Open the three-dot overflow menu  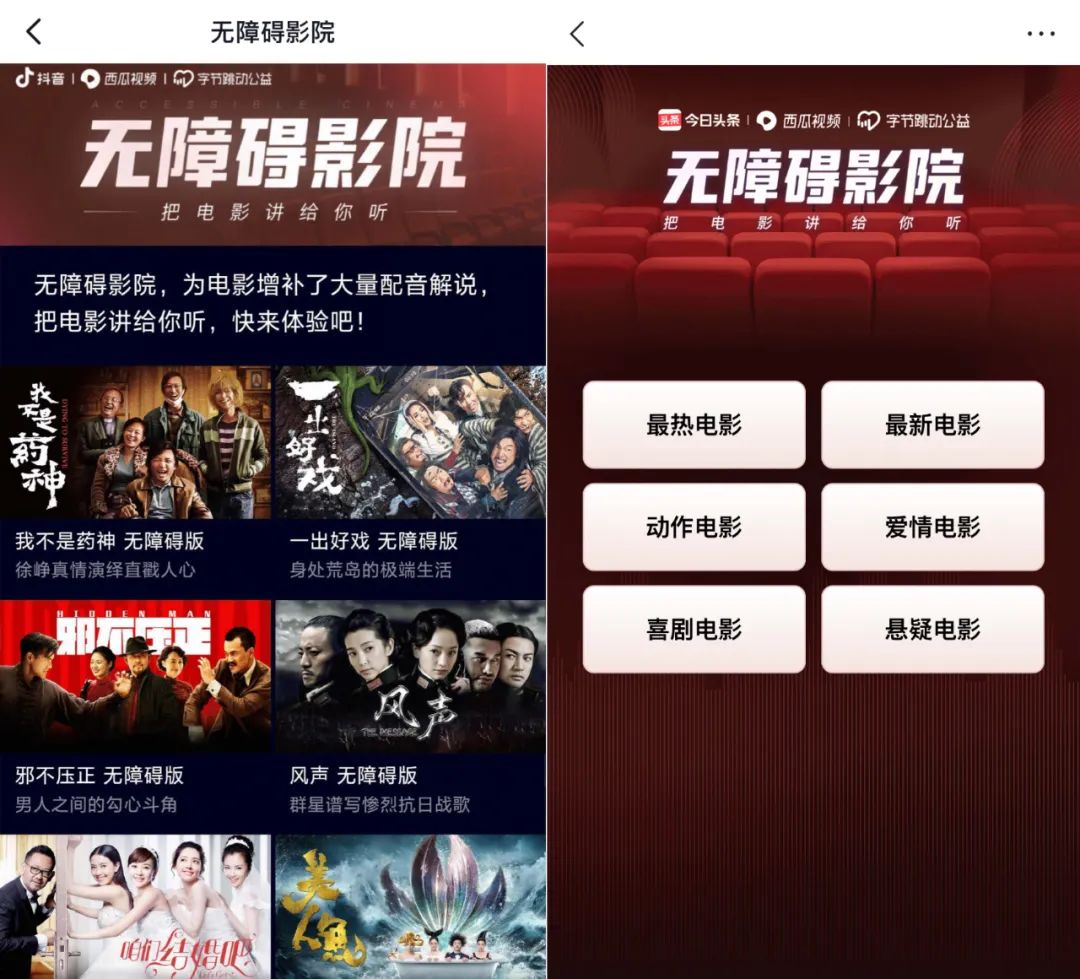pos(1040,34)
